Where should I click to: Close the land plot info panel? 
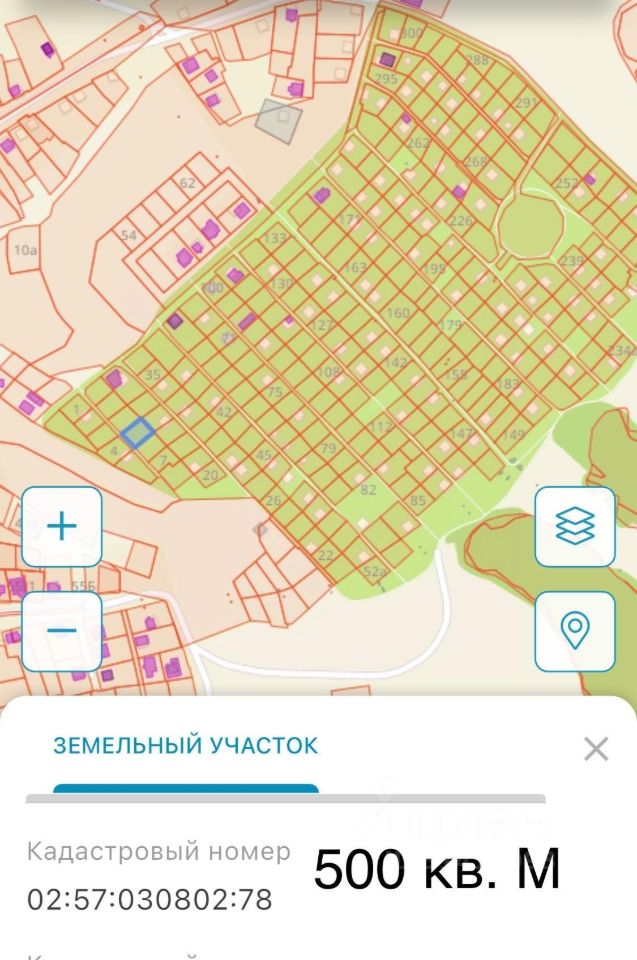[596, 748]
